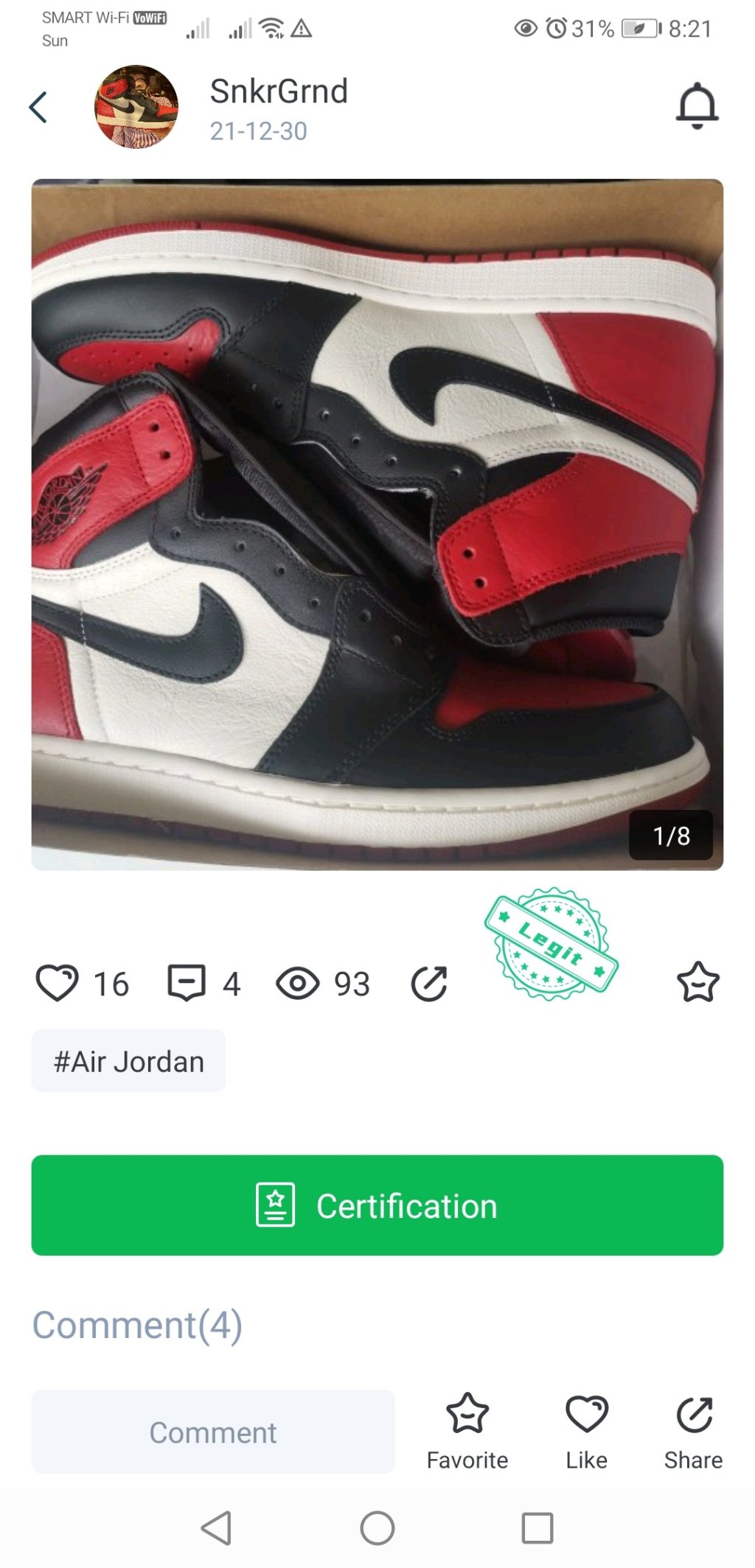Open the green Certification button

tap(377, 1205)
